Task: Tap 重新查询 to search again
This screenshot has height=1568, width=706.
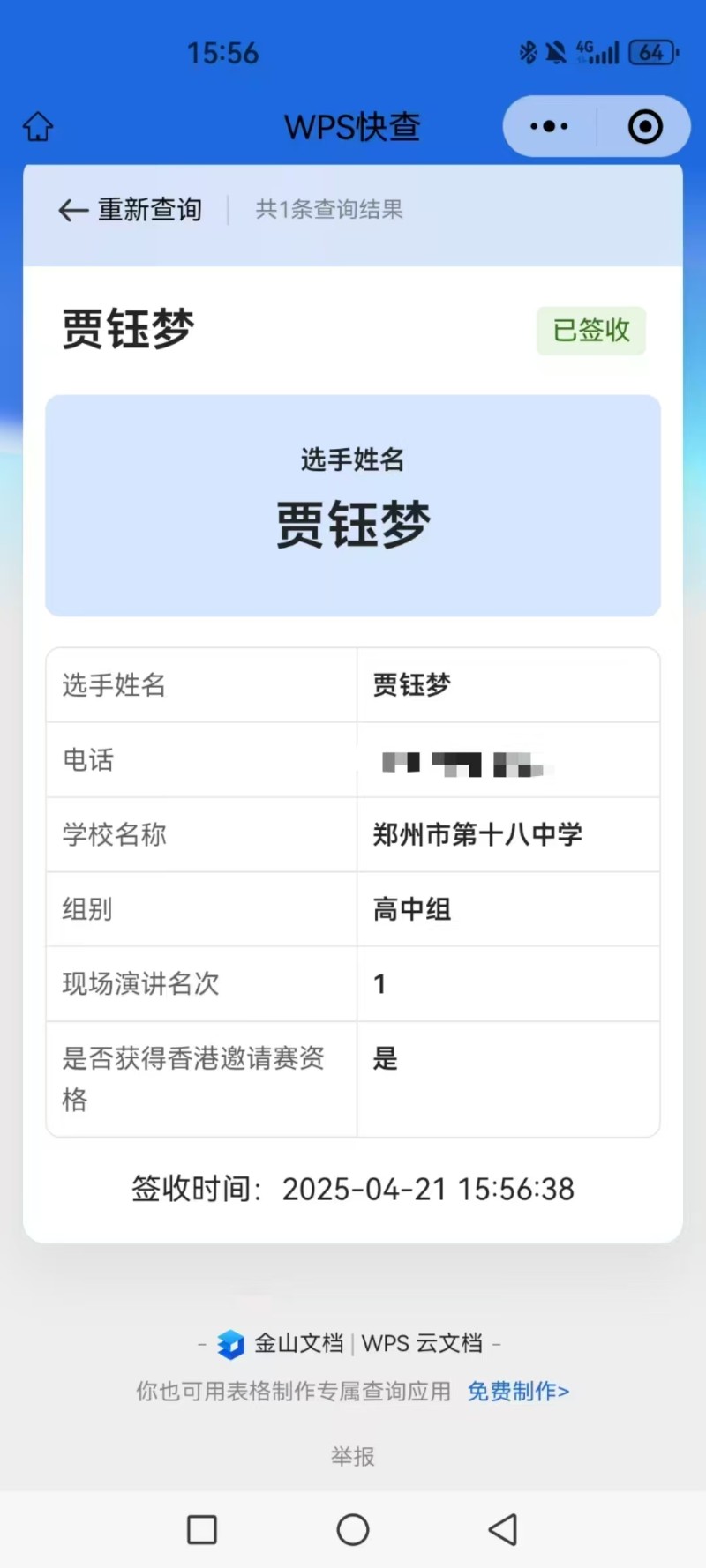Action: 131,210
